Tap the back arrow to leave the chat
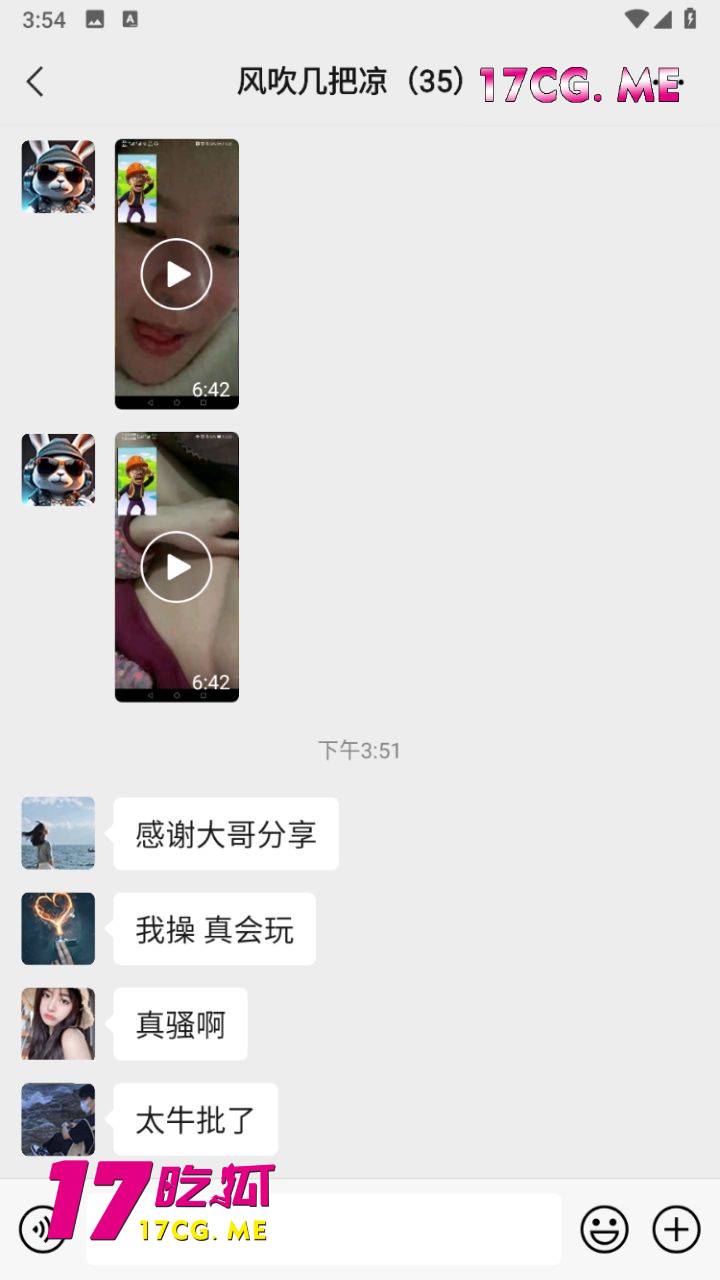 (35, 82)
